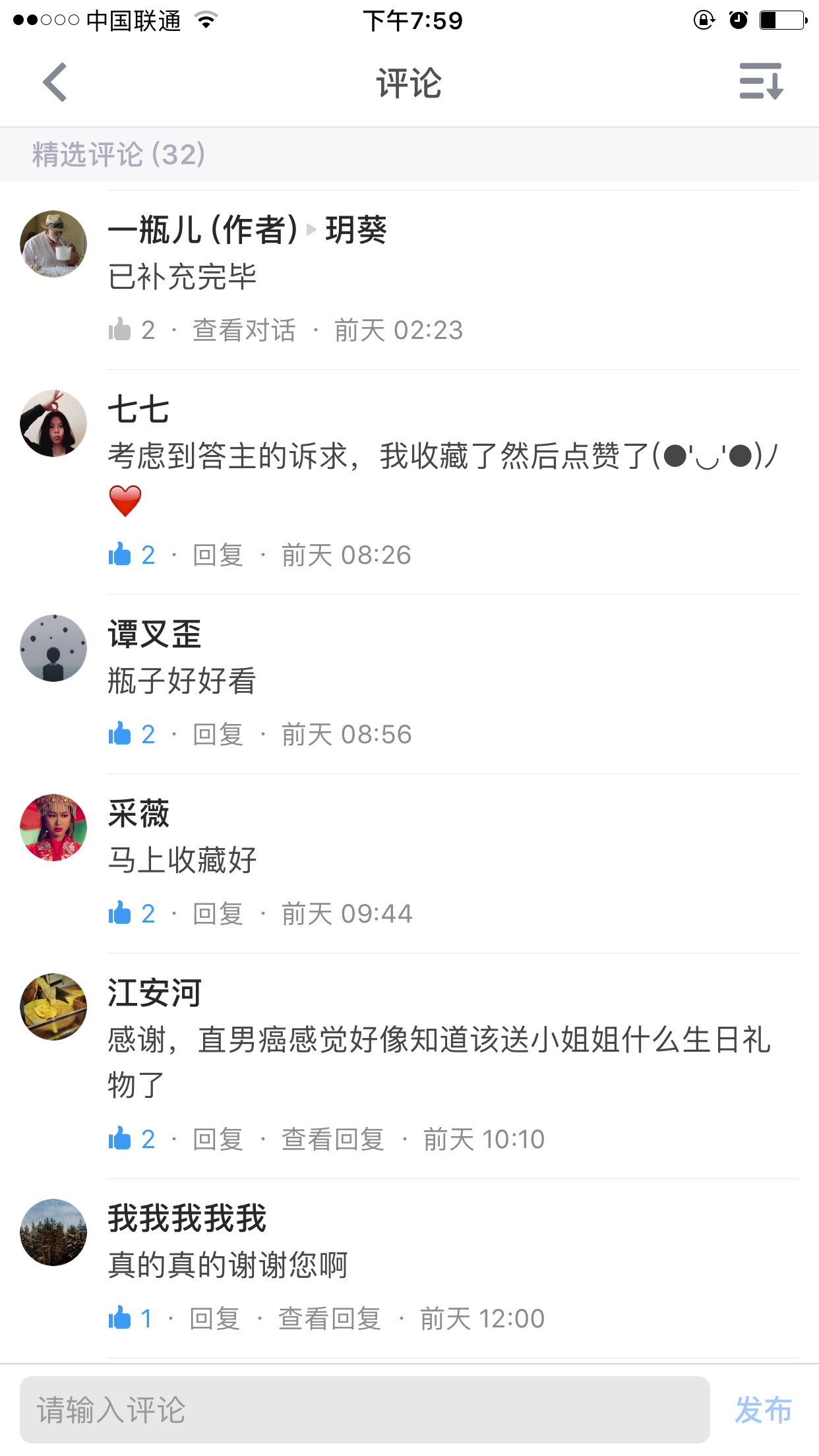Like 我我我我我's comment thumbs-up icon

tap(119, 1318)
